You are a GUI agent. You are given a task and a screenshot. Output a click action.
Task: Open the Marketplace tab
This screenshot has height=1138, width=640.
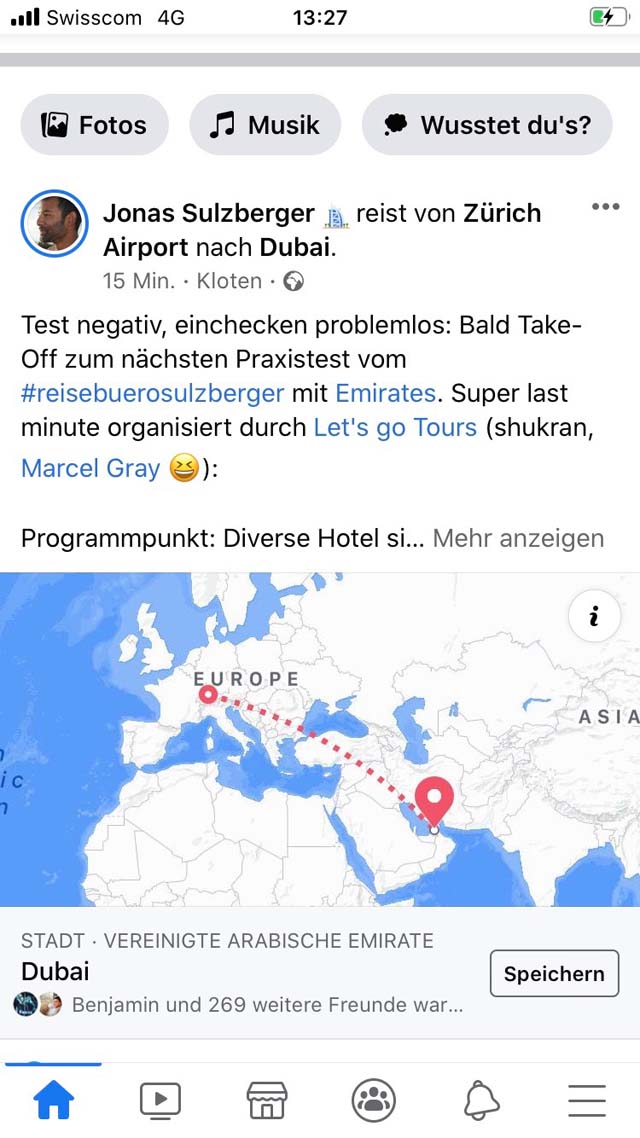click(267, 1100)
